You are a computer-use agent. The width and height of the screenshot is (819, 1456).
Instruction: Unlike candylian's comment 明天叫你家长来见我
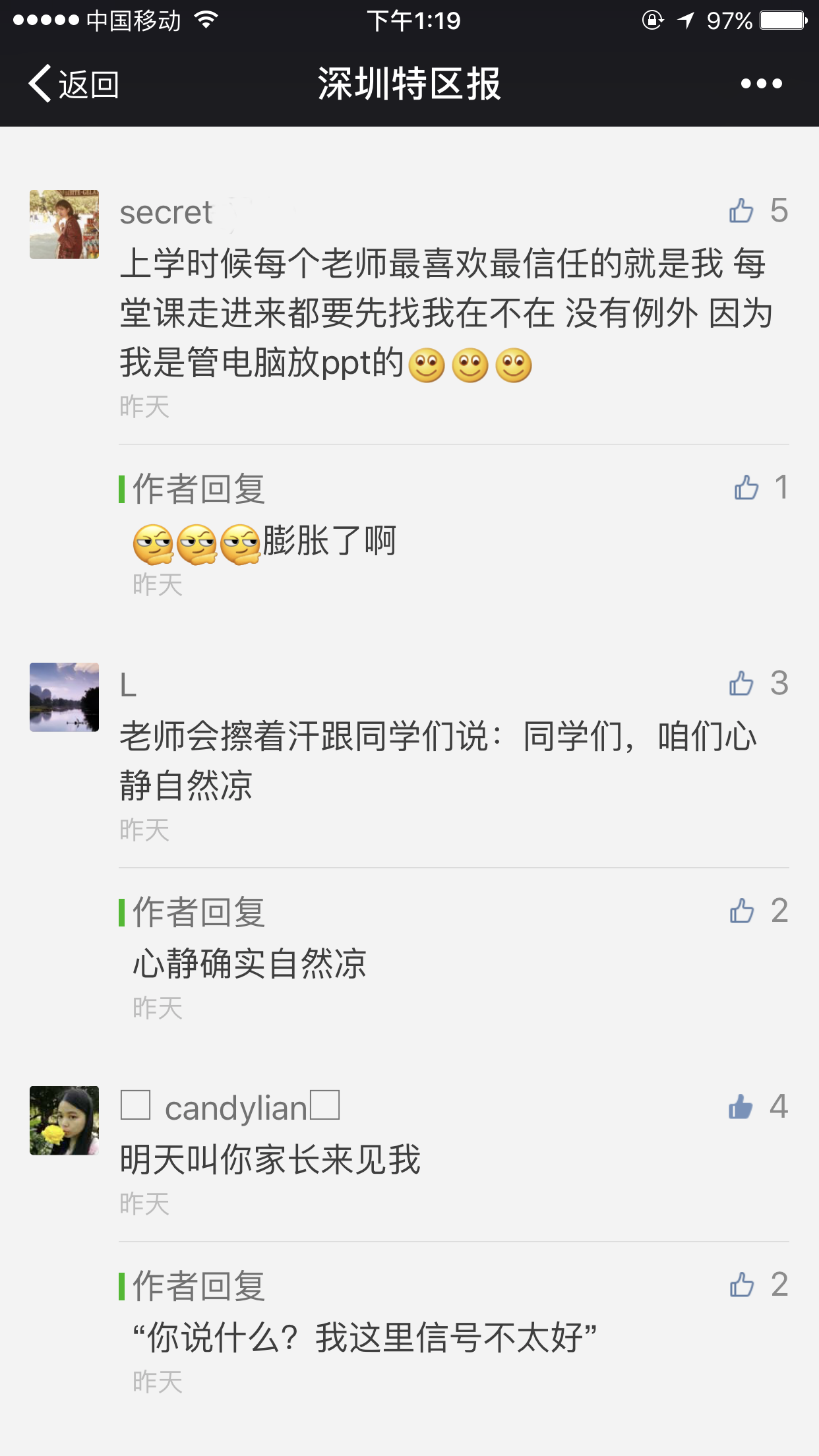pyautogui.click(x=741, y=1107)
